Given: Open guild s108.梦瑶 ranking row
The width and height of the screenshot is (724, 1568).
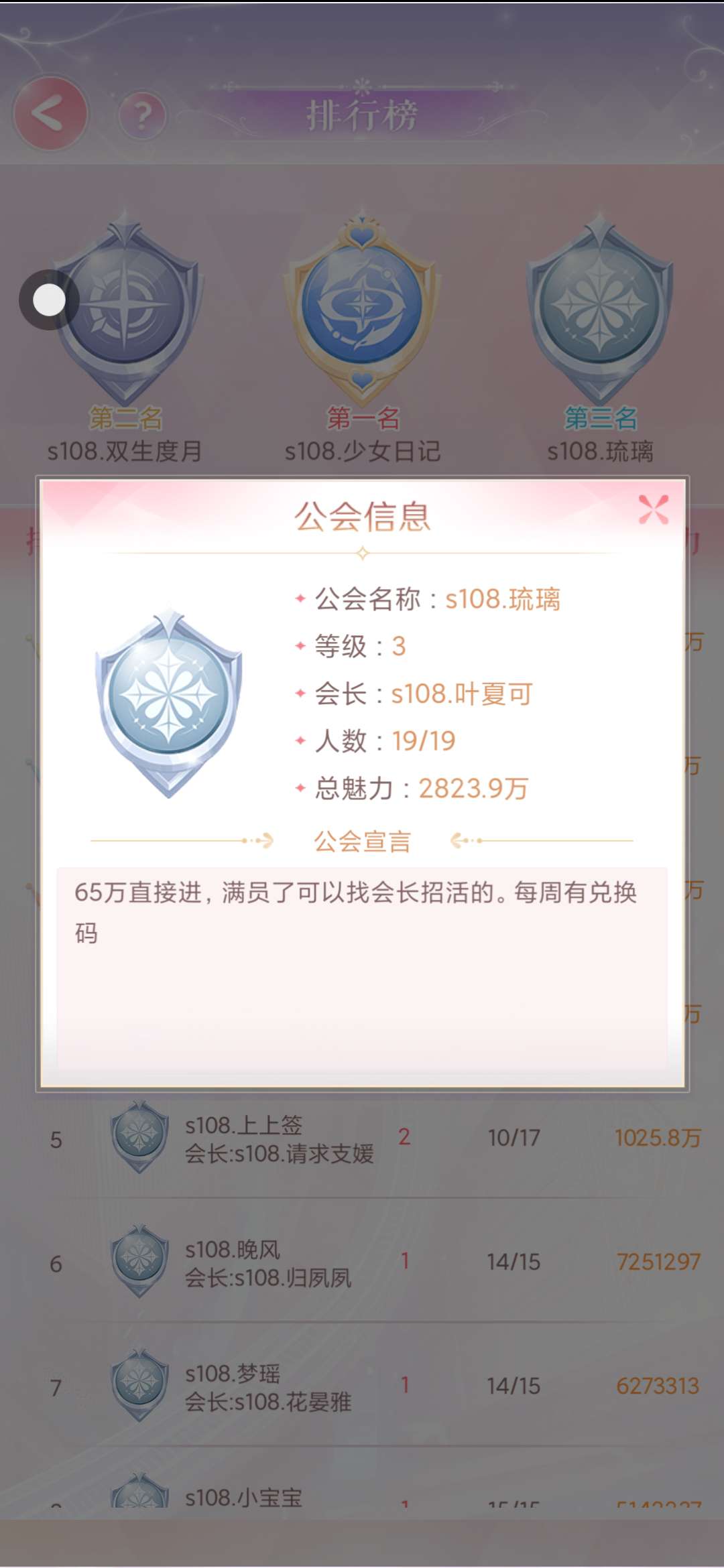Looking at the screenshot, I should (x=362, y=1386).
